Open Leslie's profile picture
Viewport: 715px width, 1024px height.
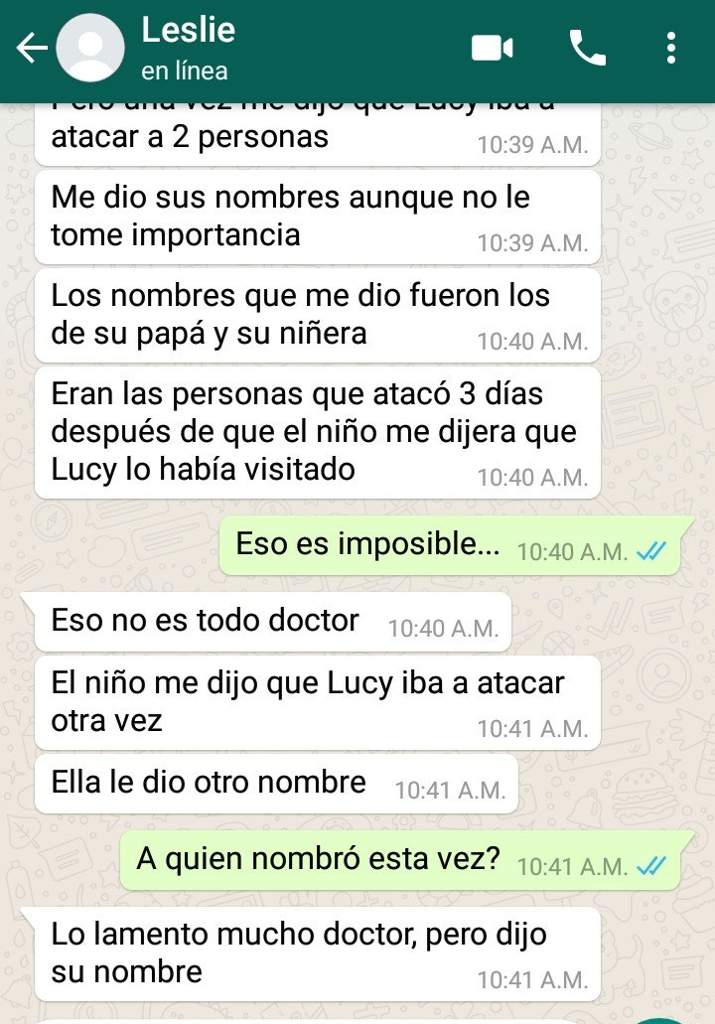click(90, 48)
